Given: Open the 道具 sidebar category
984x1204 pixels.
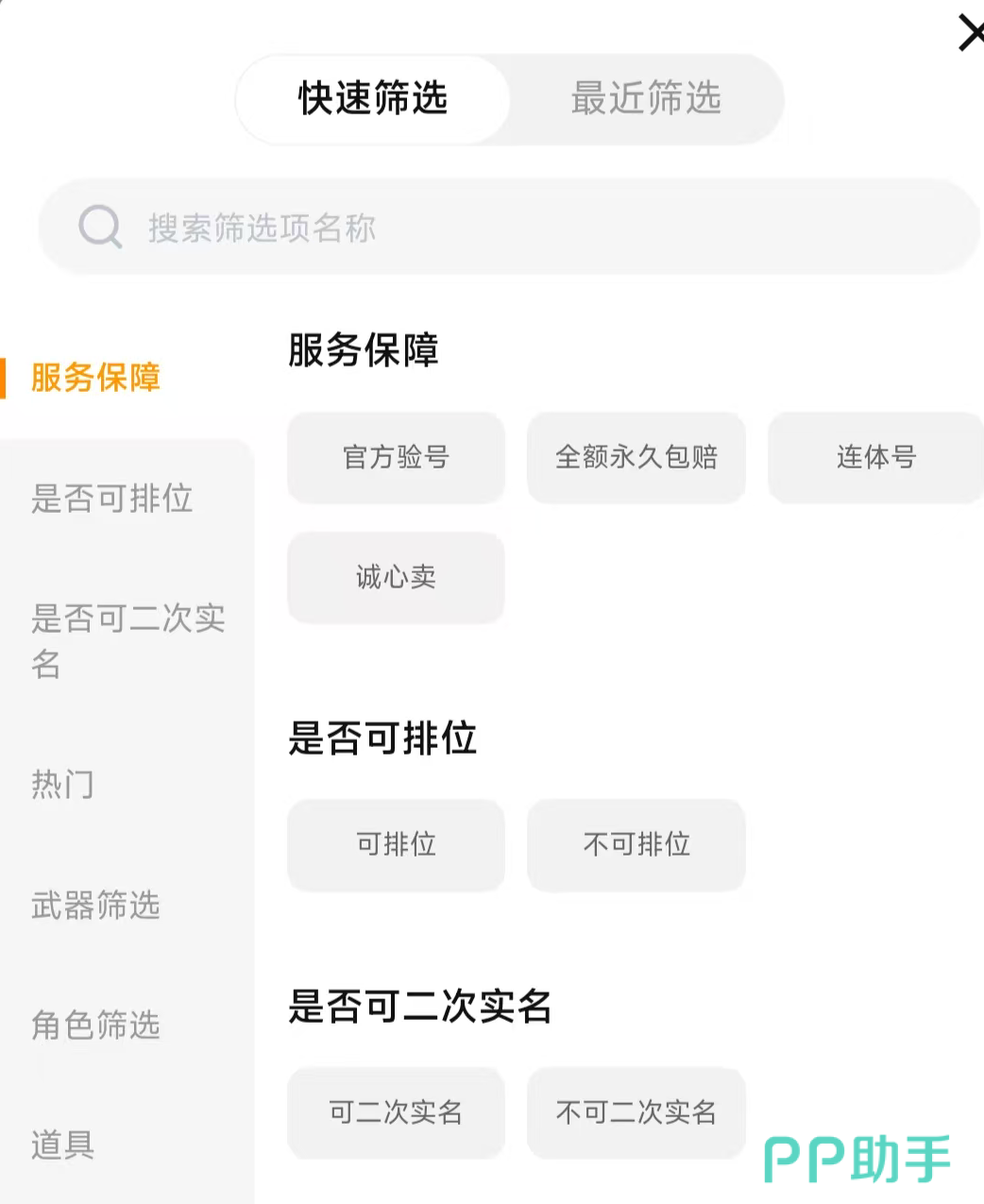Looking at the screenshot, I should pos(62,1145).
